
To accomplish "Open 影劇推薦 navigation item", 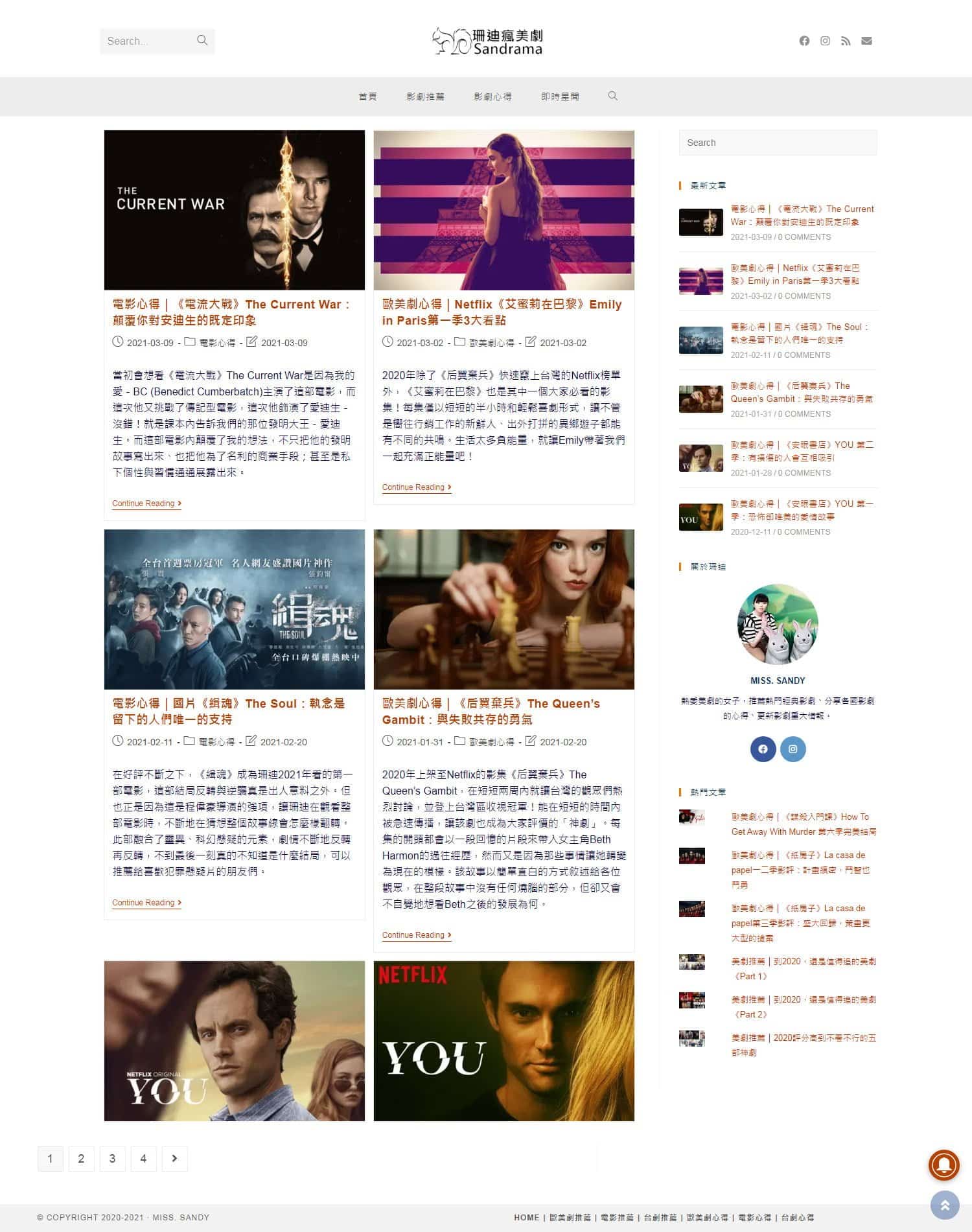I will (425, 97).
